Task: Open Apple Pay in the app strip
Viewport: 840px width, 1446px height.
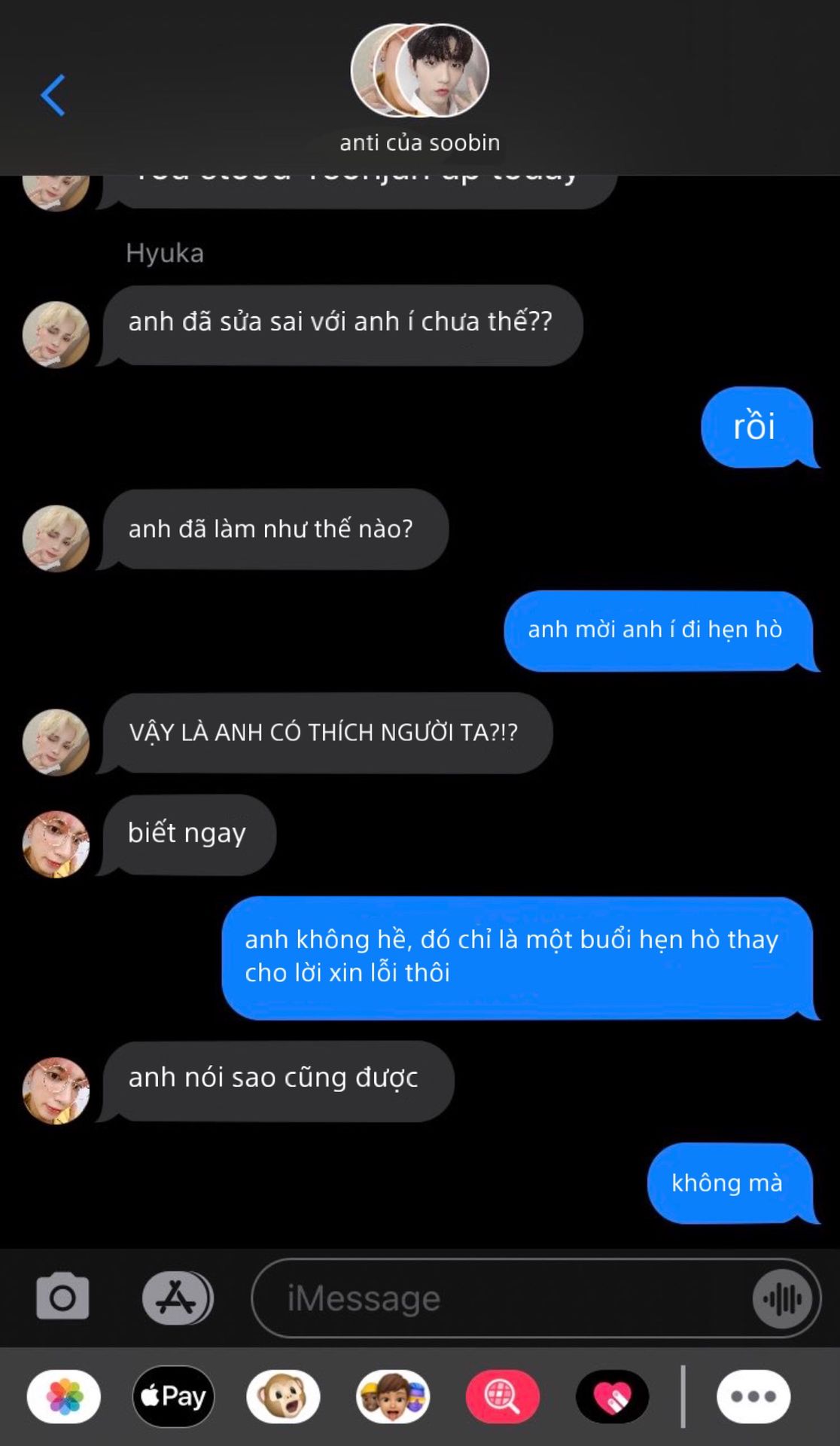Action: pos(174,1397)
